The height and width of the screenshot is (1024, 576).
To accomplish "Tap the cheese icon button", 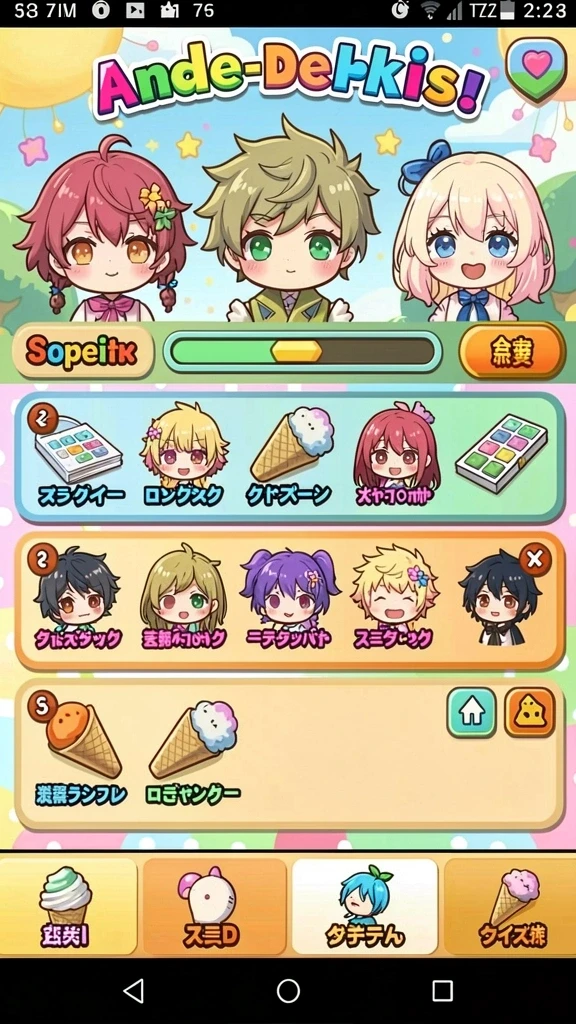I will tap(530, 712).
